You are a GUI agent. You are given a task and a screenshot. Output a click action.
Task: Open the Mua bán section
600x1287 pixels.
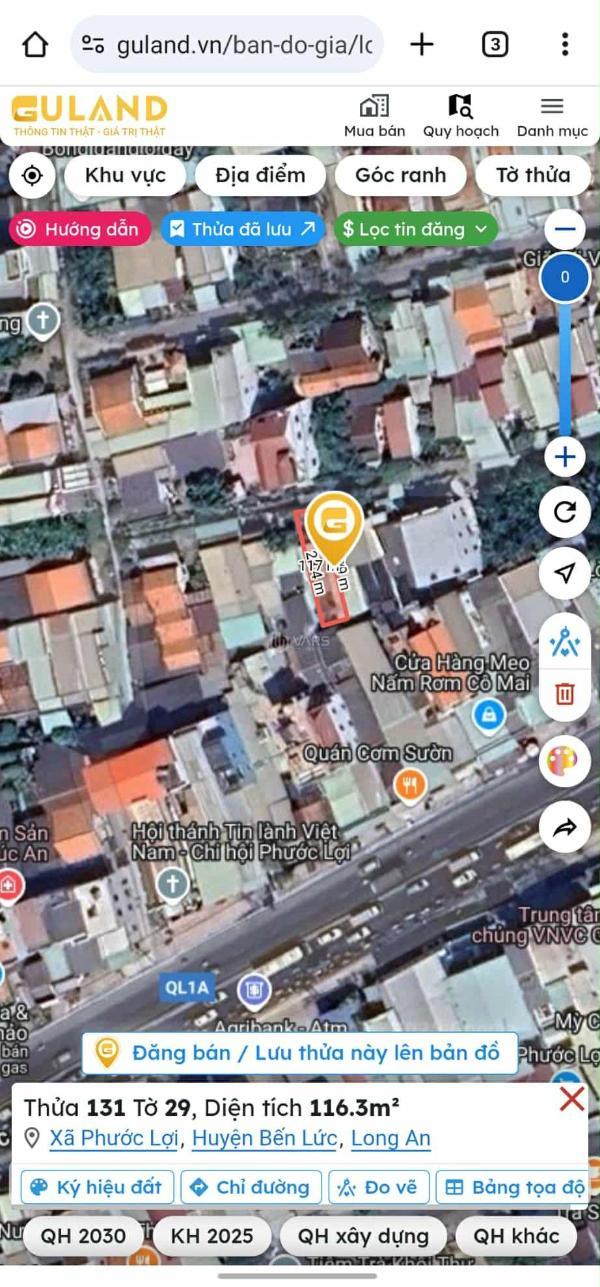(x=375, y=116)
